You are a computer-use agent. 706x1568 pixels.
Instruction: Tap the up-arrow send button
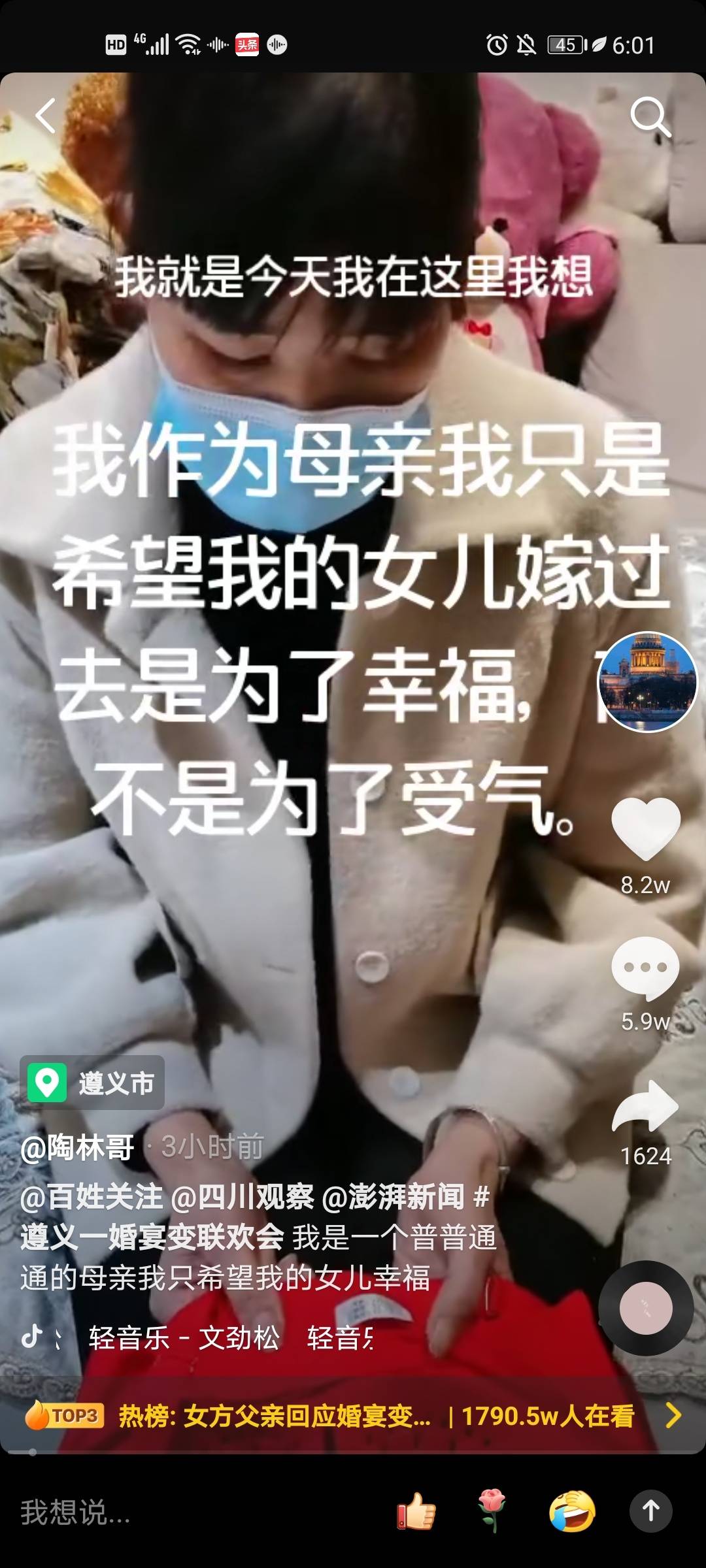pos(650,1511)
